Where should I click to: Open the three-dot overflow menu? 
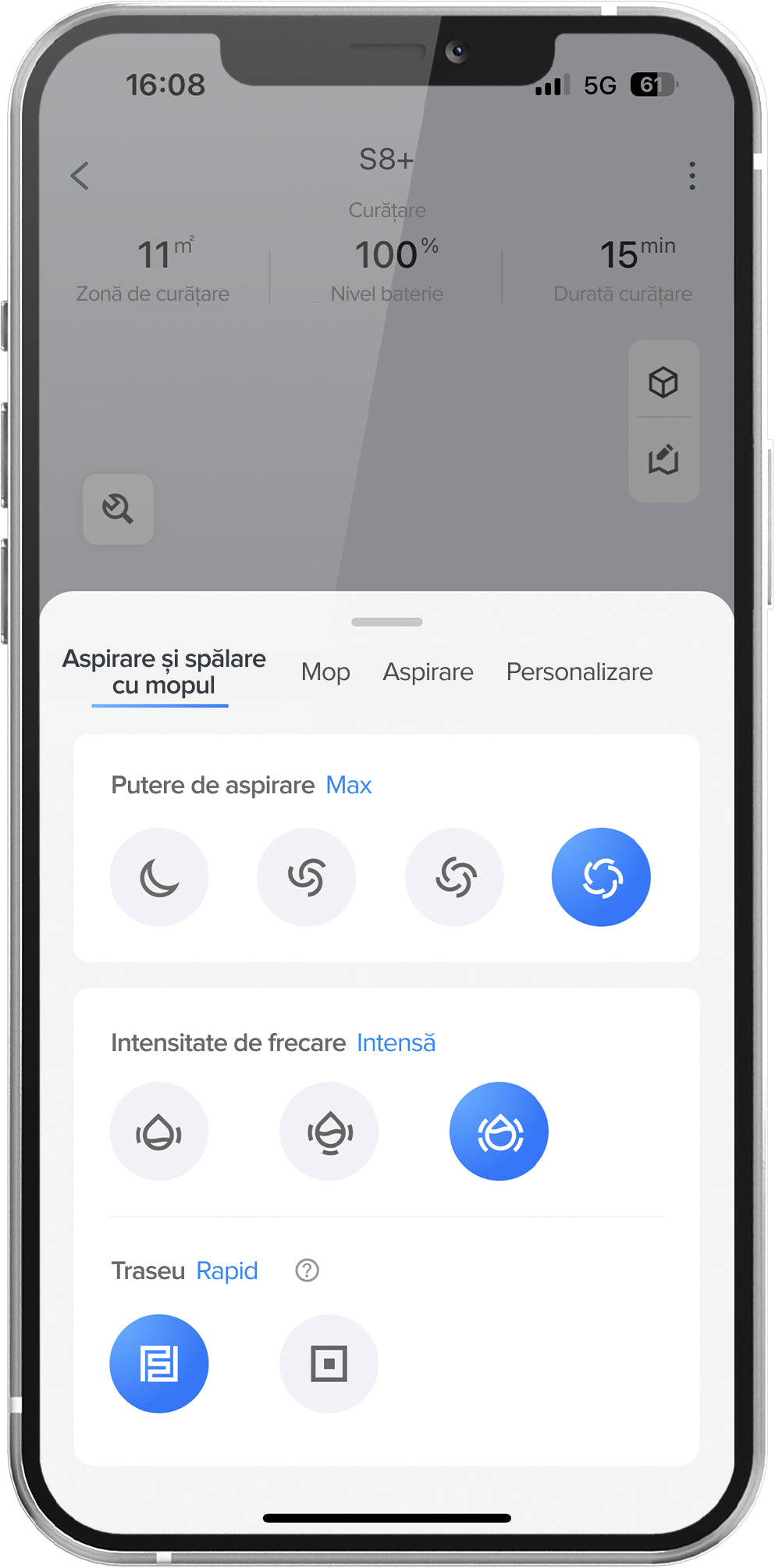(691, 176)
